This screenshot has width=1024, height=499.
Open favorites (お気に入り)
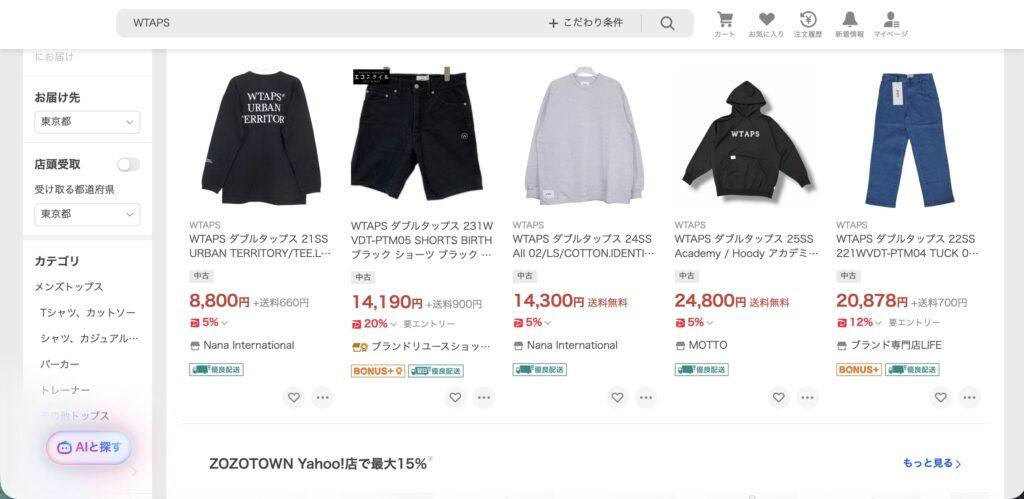pyautogui.click(x=766, y=24)
